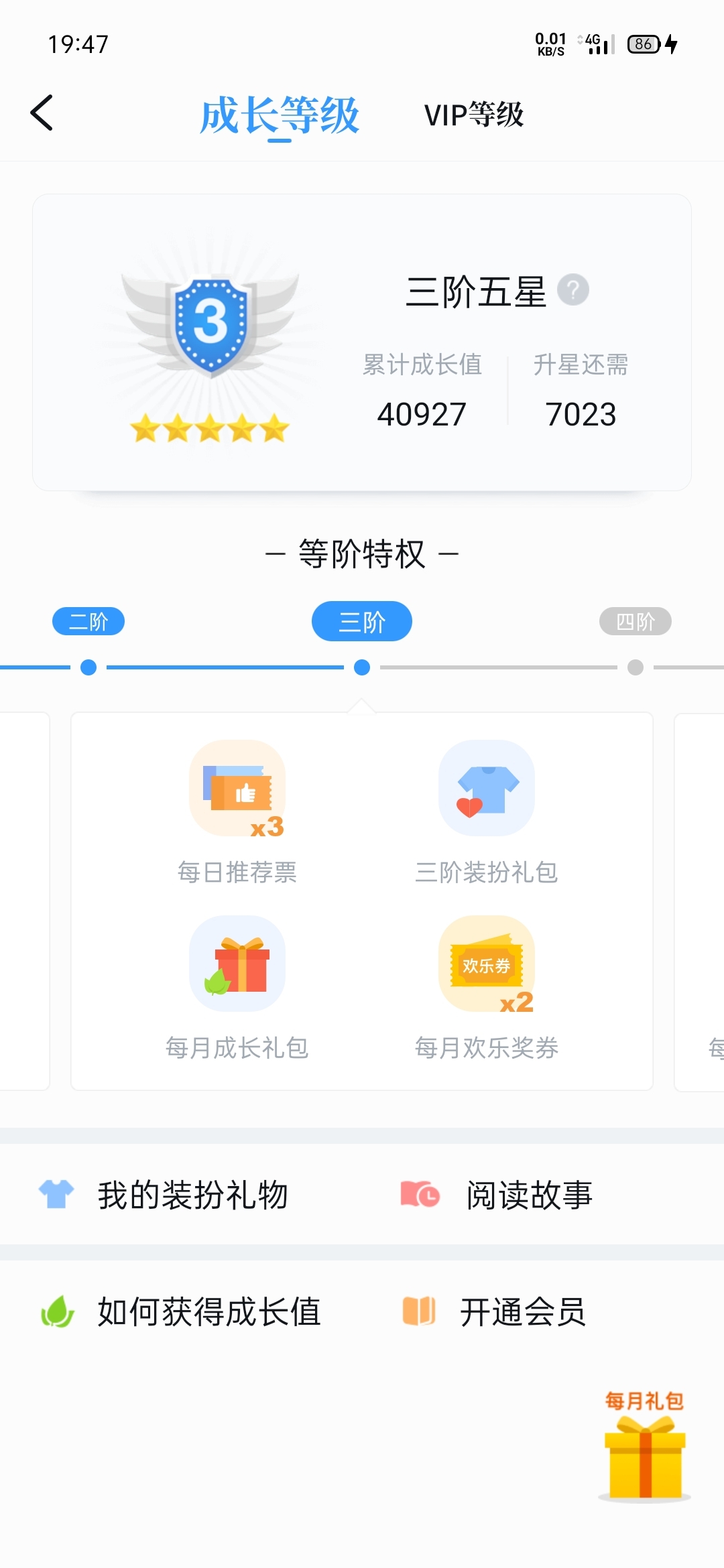Image resolution: width=724 pixels, height=1568 pixels.
Task: Select the 成长等级 tab
Action: tap(280, 115)
